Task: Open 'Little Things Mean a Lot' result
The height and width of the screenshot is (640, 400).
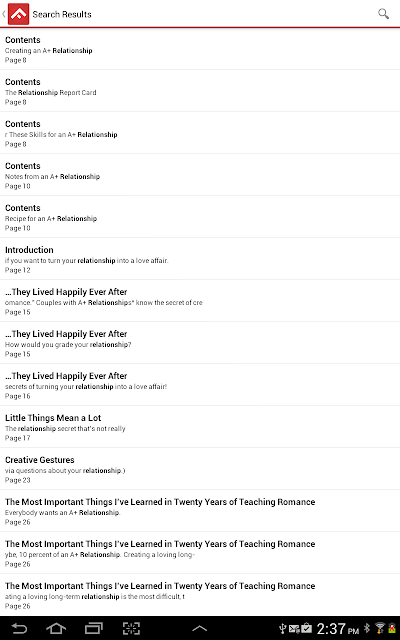Action: pos(200,427)
